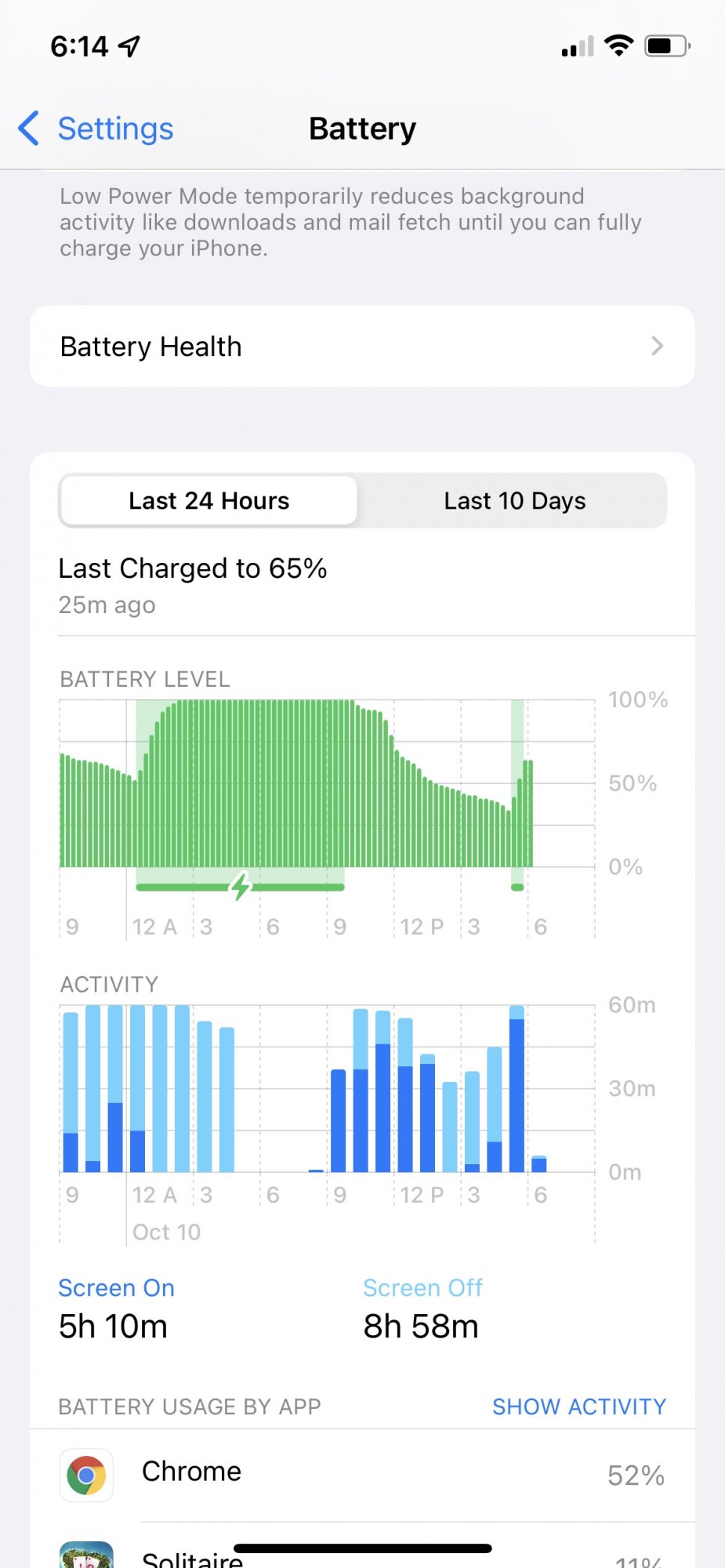Switch to Last 10 Days view
Image resolution: width=725 pixels, height=1568 pixels.
514,500
